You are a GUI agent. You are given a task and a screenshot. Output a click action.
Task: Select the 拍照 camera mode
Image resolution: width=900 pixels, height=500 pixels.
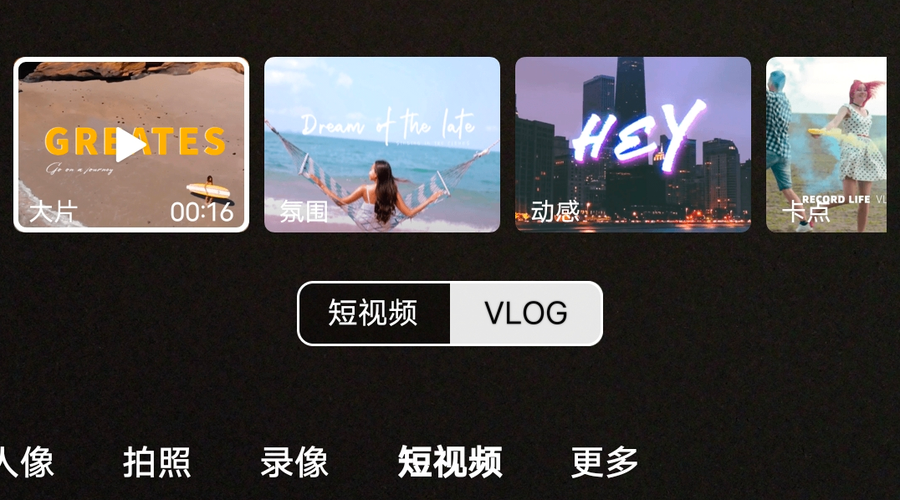pyautogui.click(x=157, y=462)
